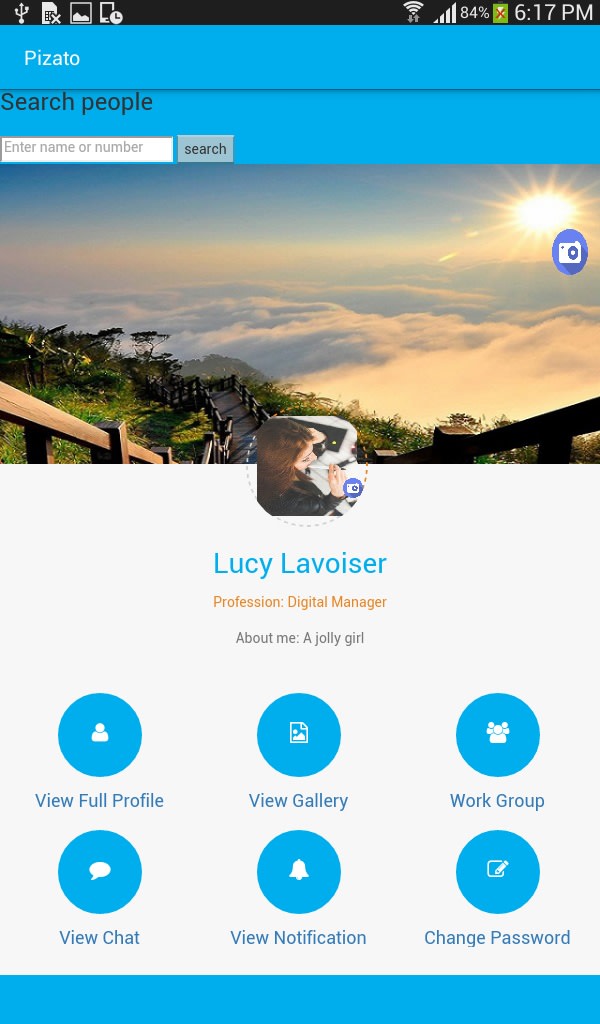This screenshot has width=600, height=1024.
Task: Change profile picture via small camera icon
Action: pos(353,488)
